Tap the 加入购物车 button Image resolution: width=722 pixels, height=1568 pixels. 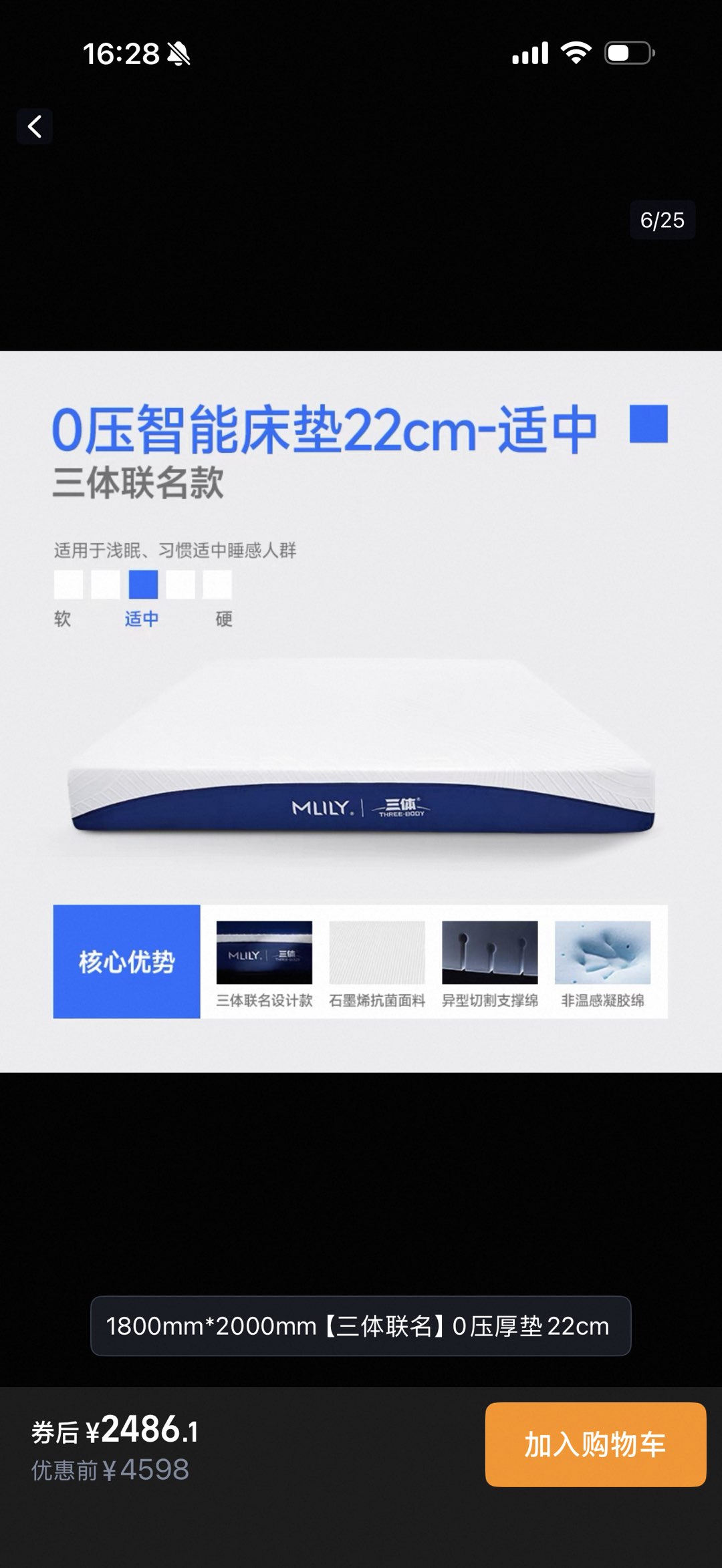595,1444
